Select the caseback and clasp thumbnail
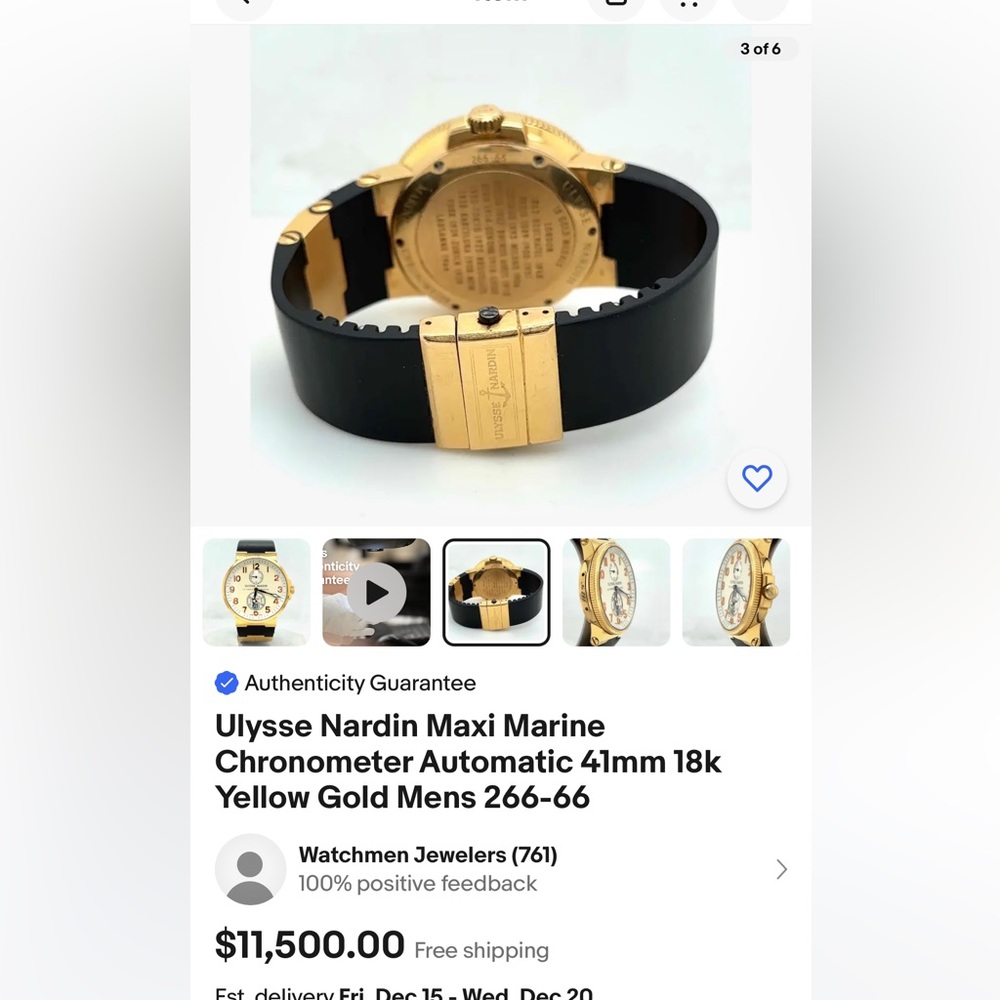Image resolution: width=1000 pixels, height=1000 pixels. click(496, 592)
